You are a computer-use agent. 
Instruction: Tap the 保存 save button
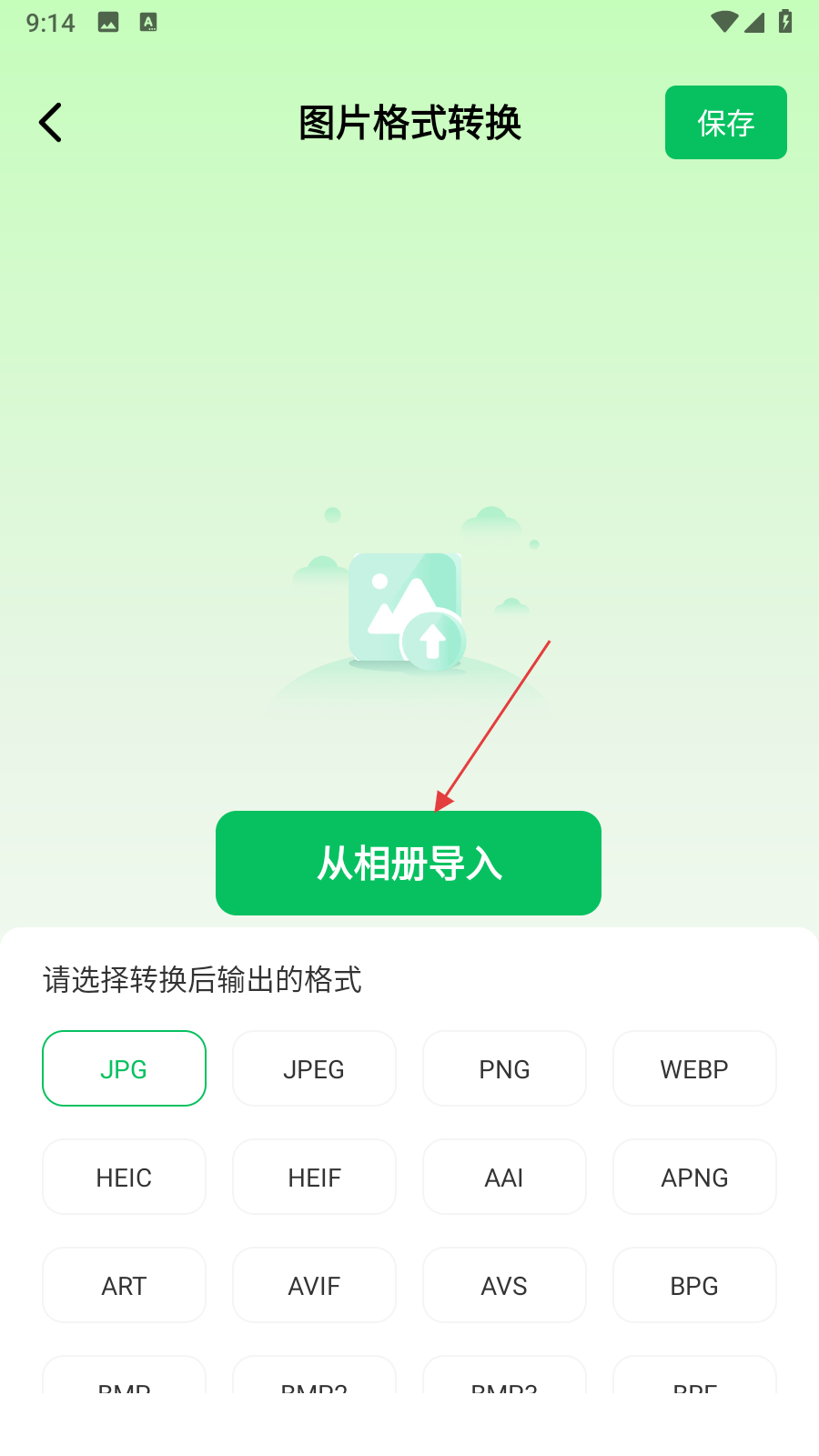click(x=726, y=123)
